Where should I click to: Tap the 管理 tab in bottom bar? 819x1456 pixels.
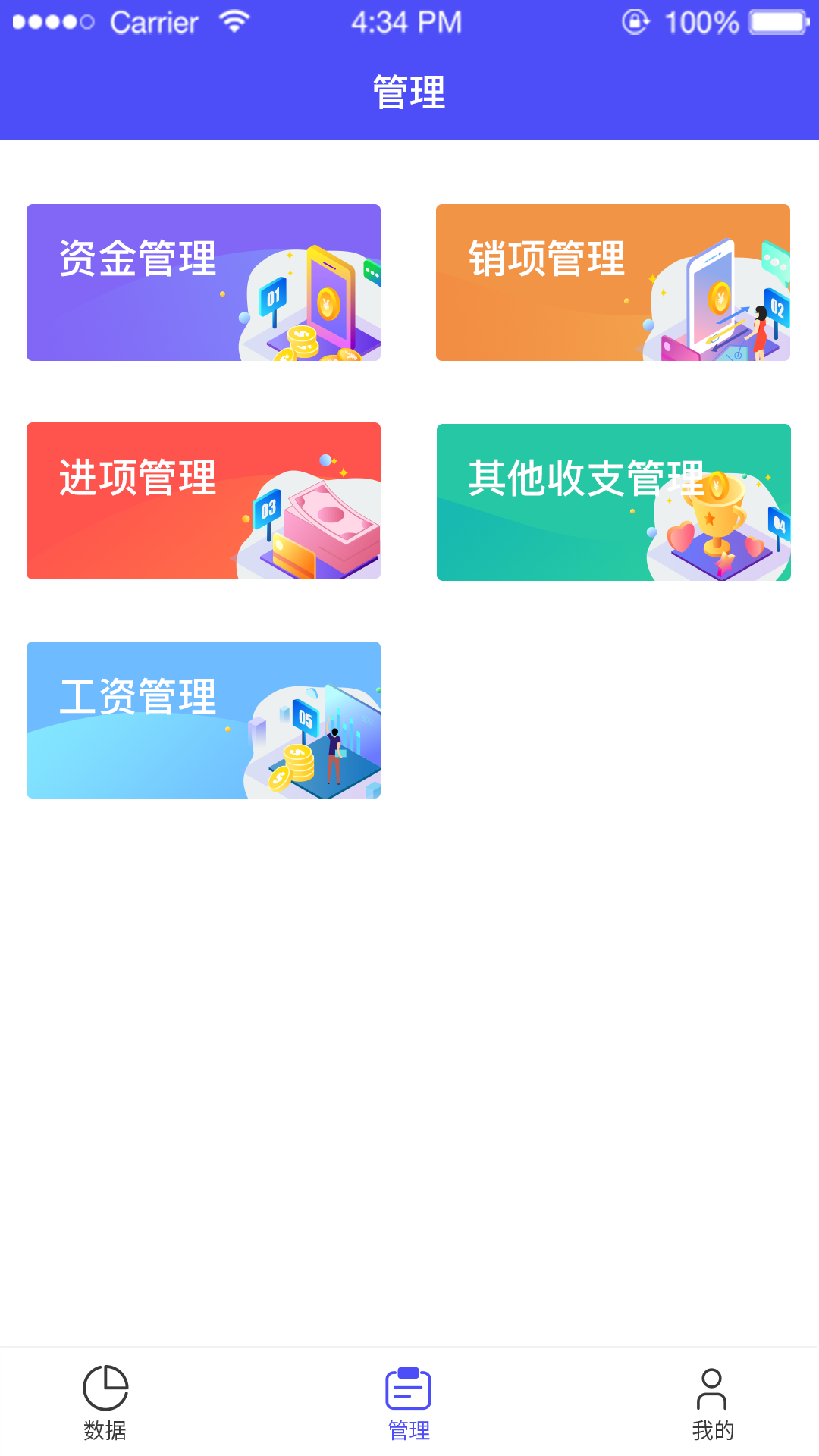409,1402
